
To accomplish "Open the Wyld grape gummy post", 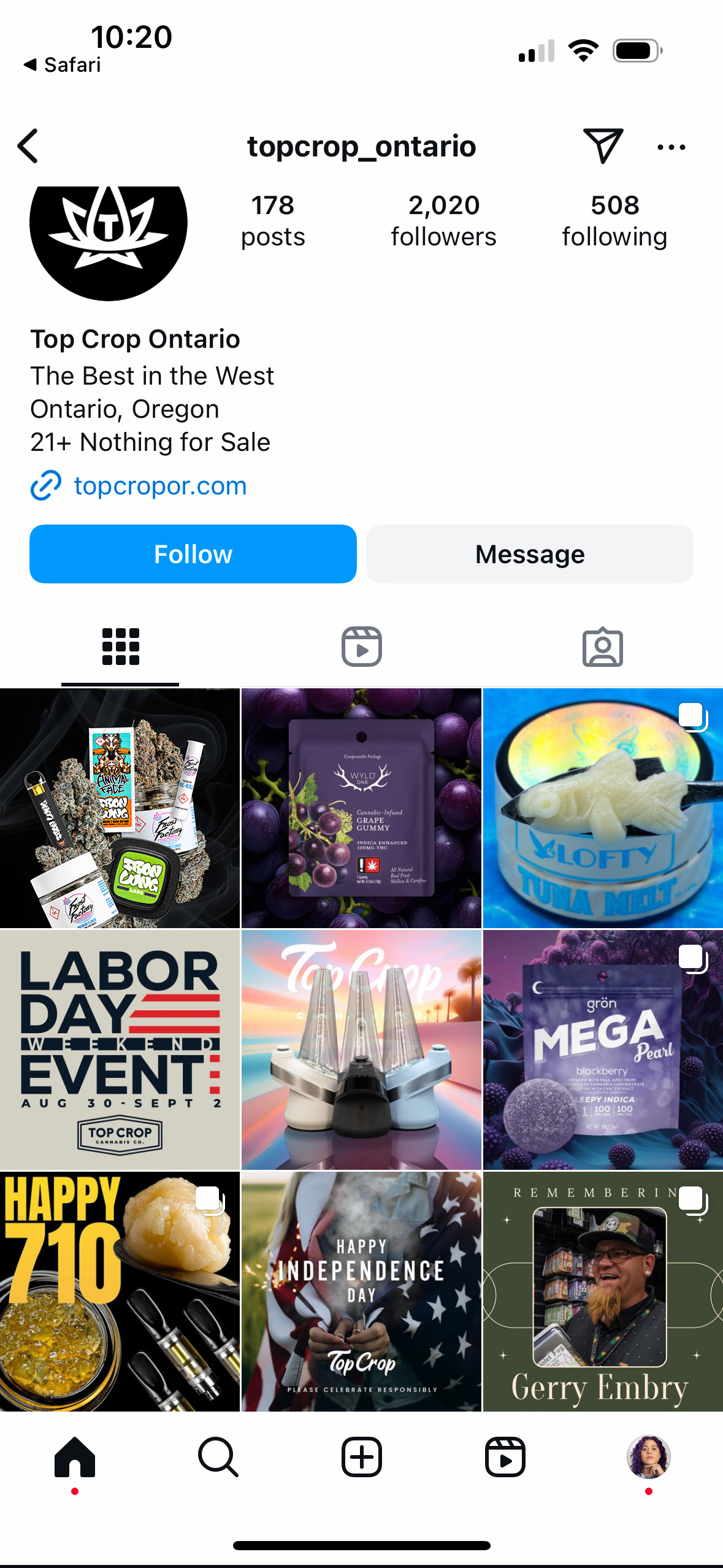I will pos(361,808).
